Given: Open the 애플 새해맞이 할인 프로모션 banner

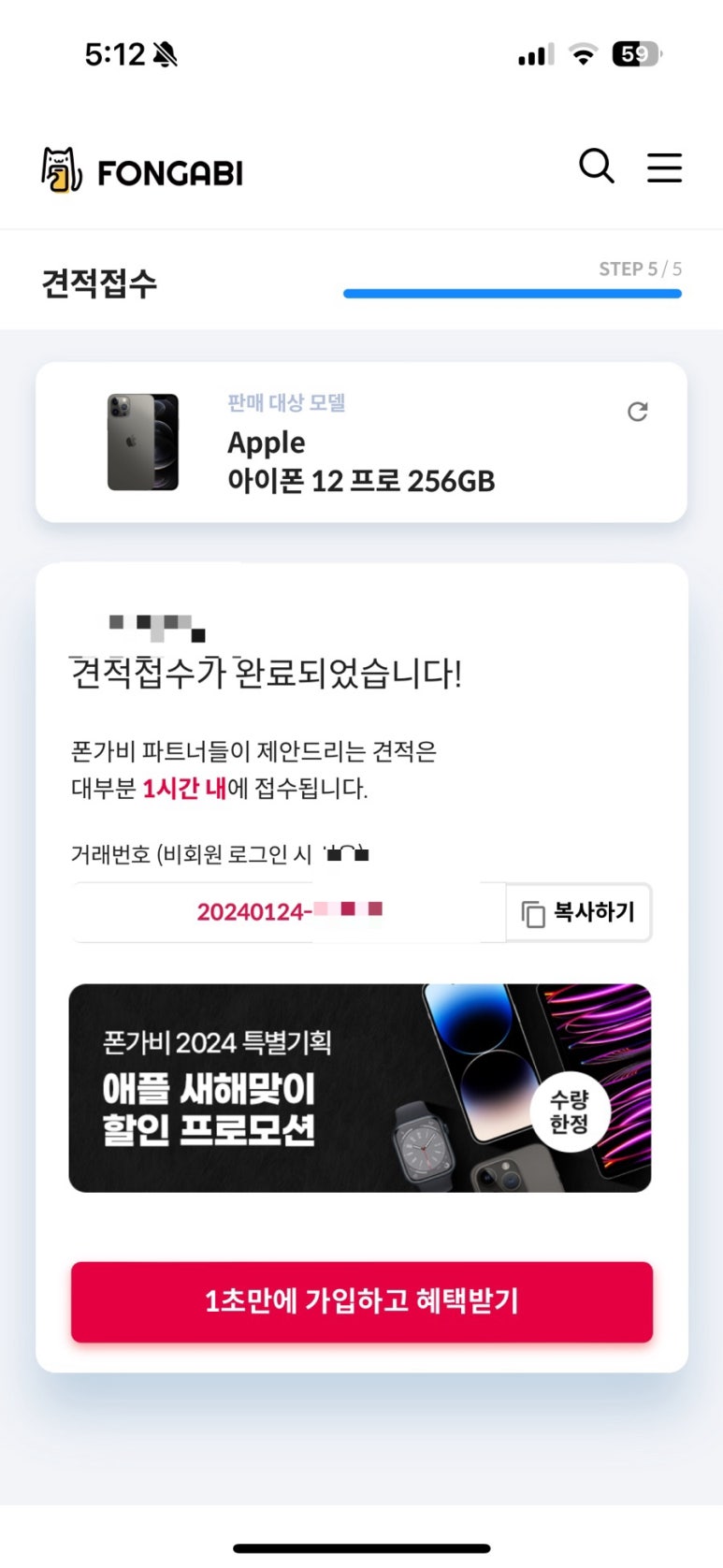Looking at the screenshot, I should [360, 1087].
